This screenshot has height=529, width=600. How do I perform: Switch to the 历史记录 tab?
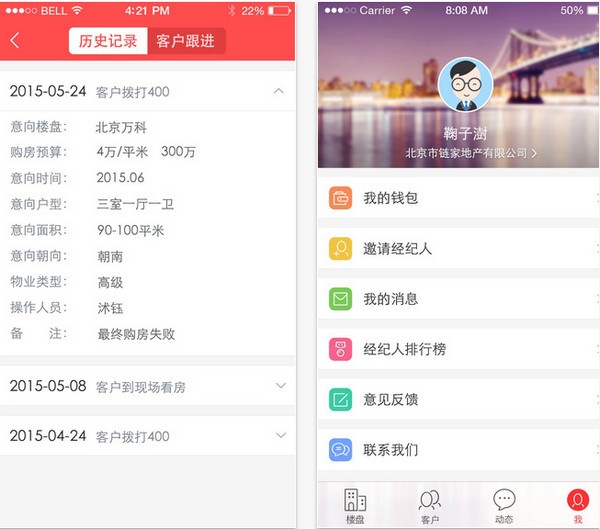(109, 41)
